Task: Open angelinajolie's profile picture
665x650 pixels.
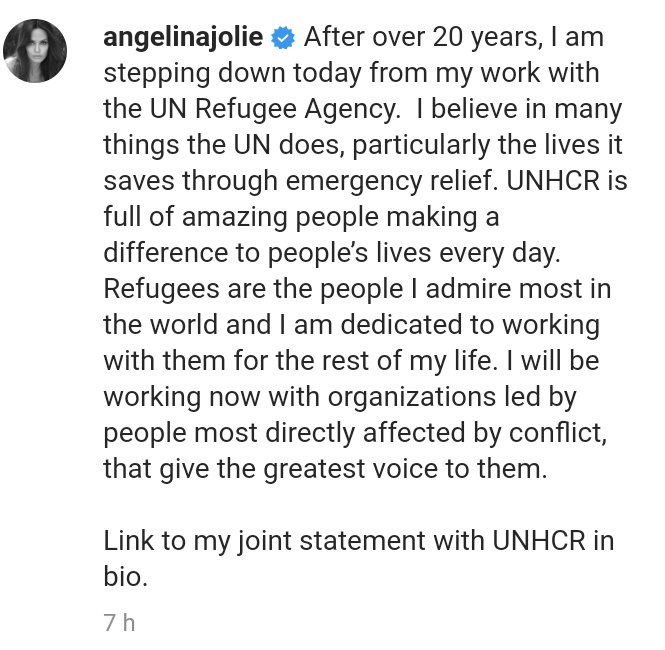Action: pos(36,51)
